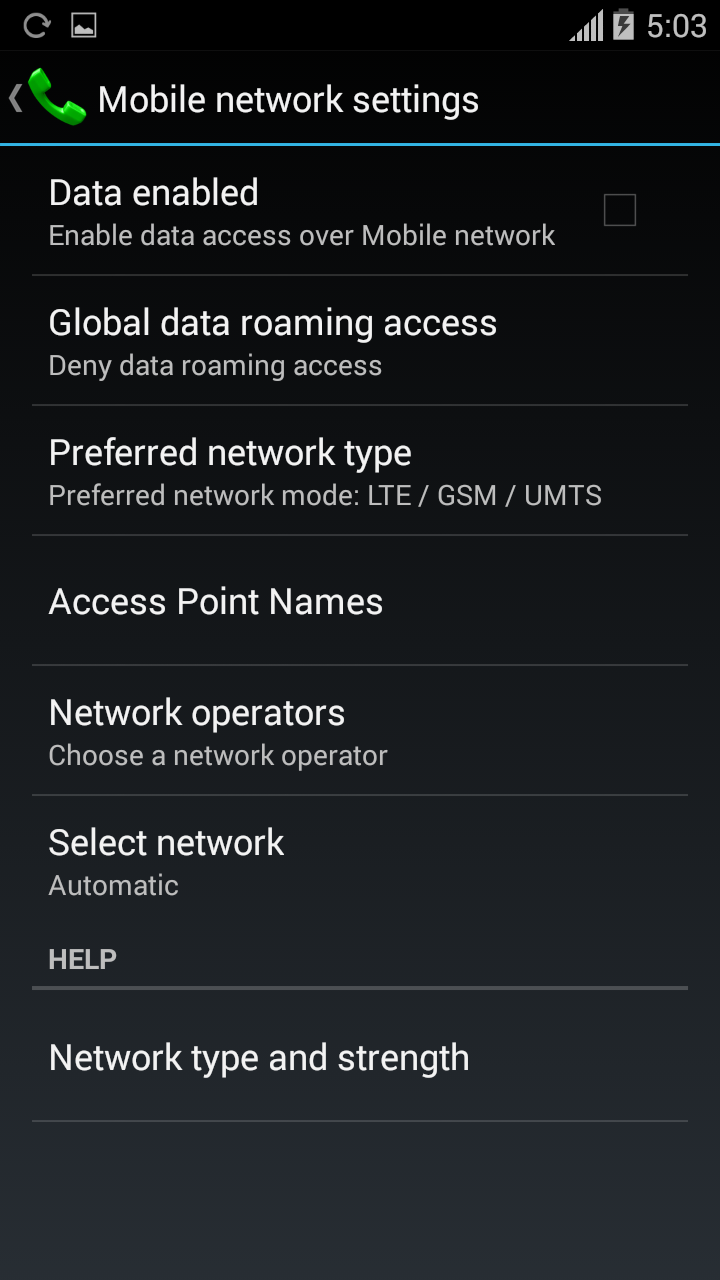This screenshot has height=1280, width=720.
Task: Go back using the phone icon arrow
Action: click(45, 98)
